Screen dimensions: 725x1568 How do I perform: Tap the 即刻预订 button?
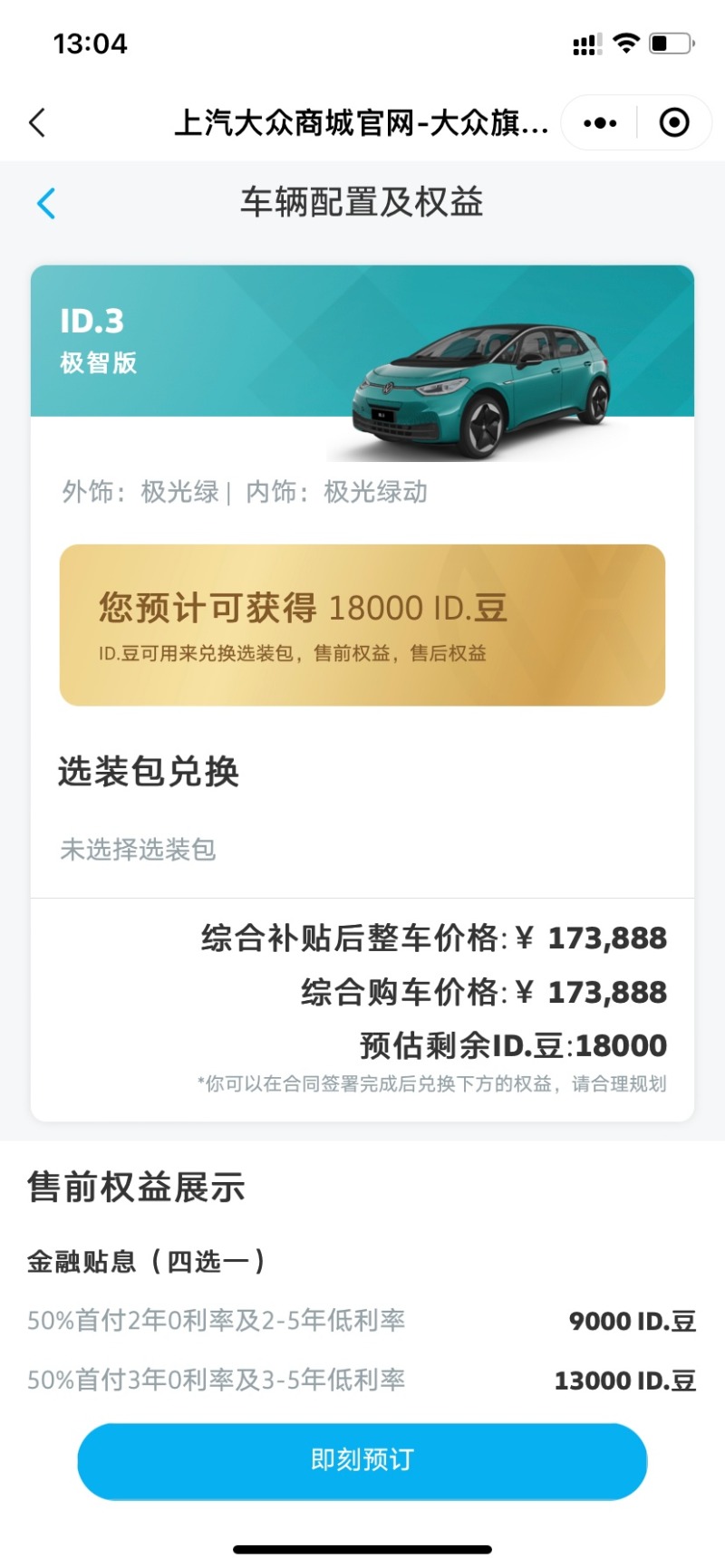tap(362, 1459)
